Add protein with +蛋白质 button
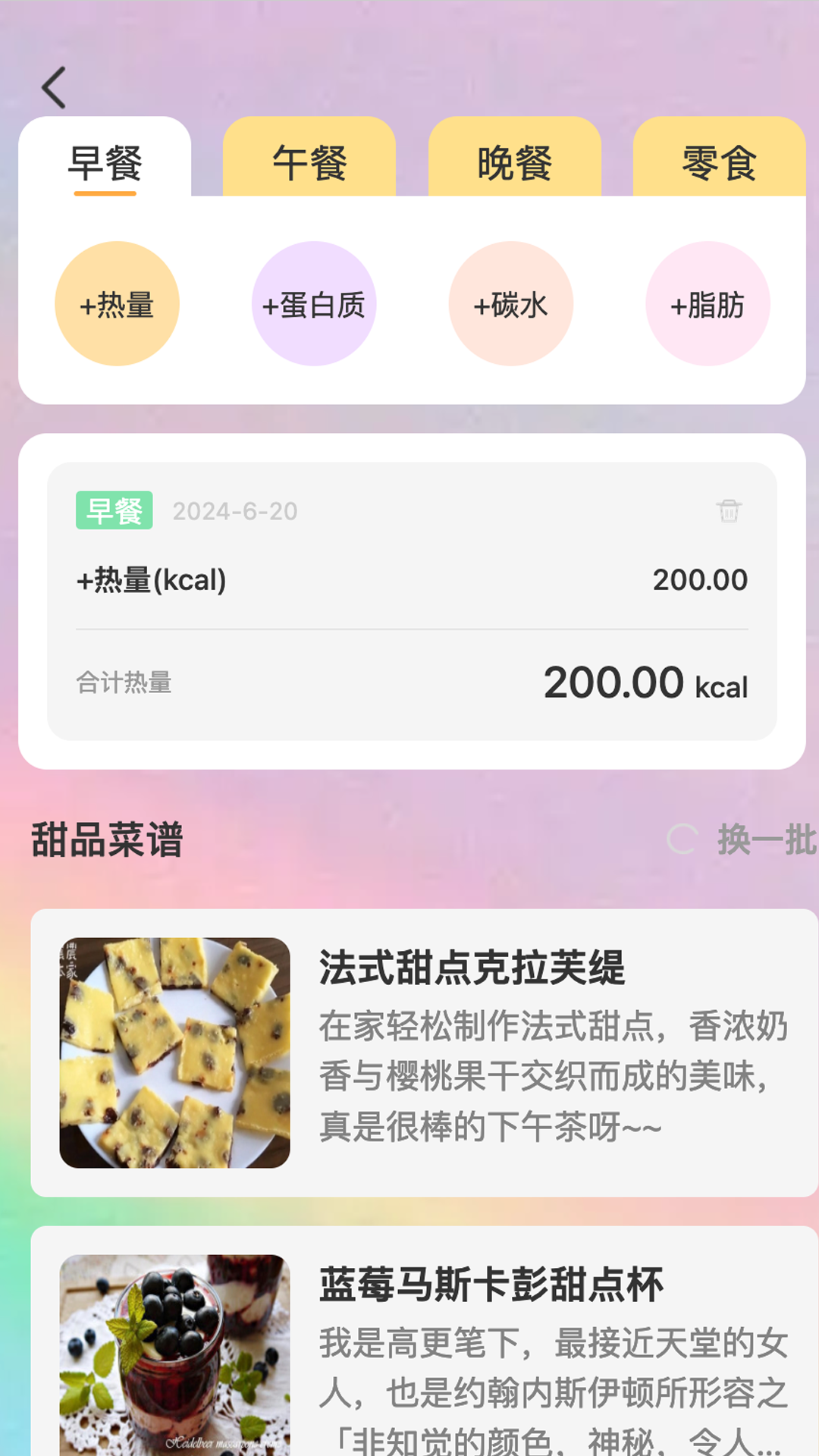Screen dimensions: 819x1456 pyautogui.click(x=314, y=304)
